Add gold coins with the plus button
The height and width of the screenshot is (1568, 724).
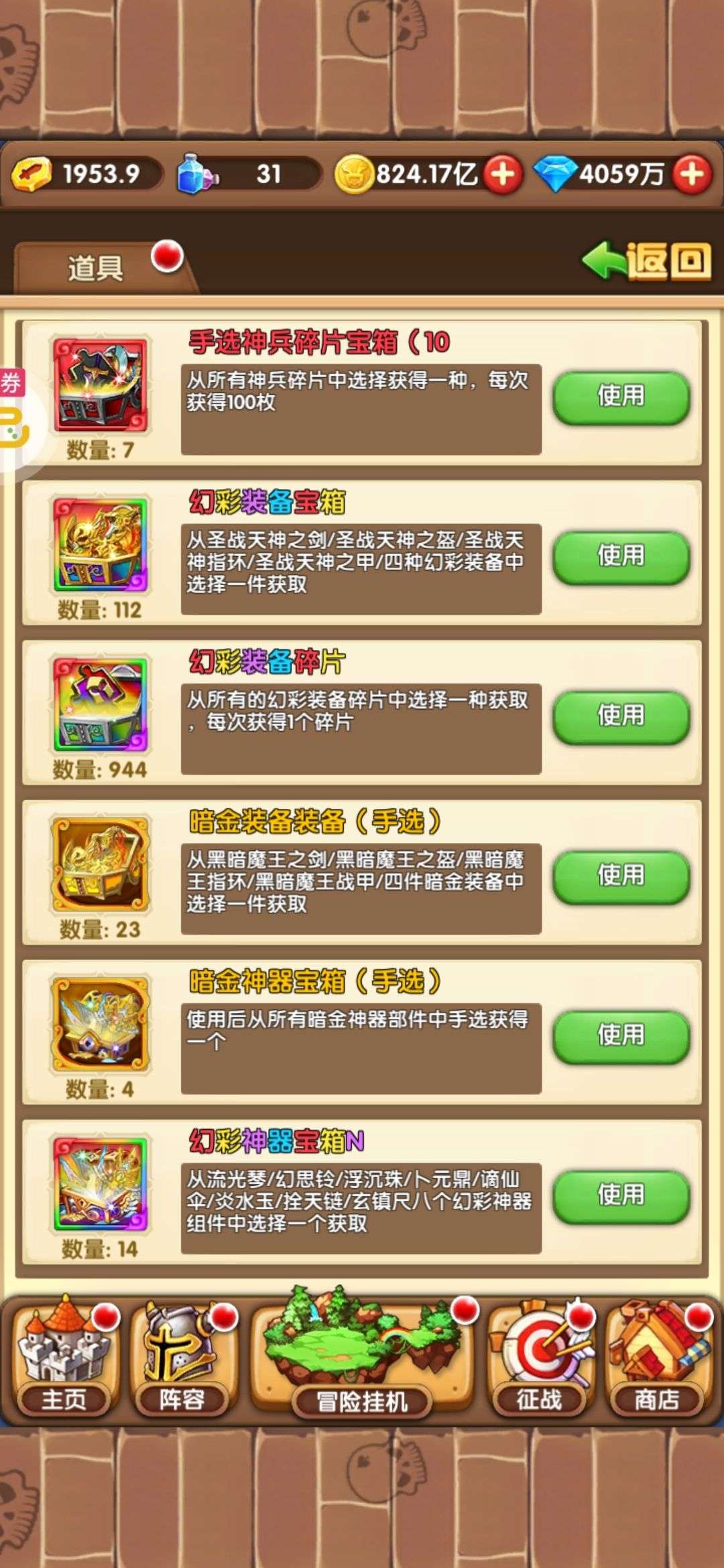pos(503,174)
